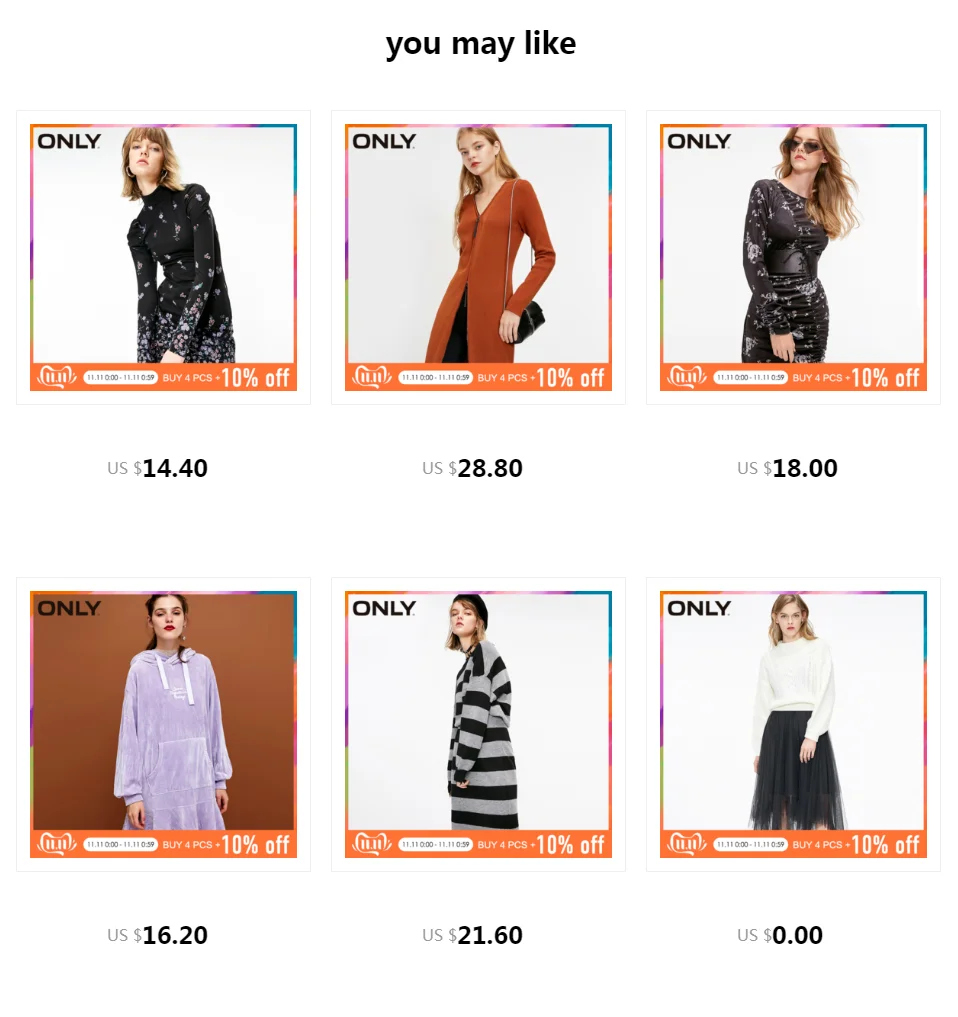Open the purple hoodie dress for $16.20
Image resolution: width=958 pixels, height=1017 pixels.
coord(163,724)
